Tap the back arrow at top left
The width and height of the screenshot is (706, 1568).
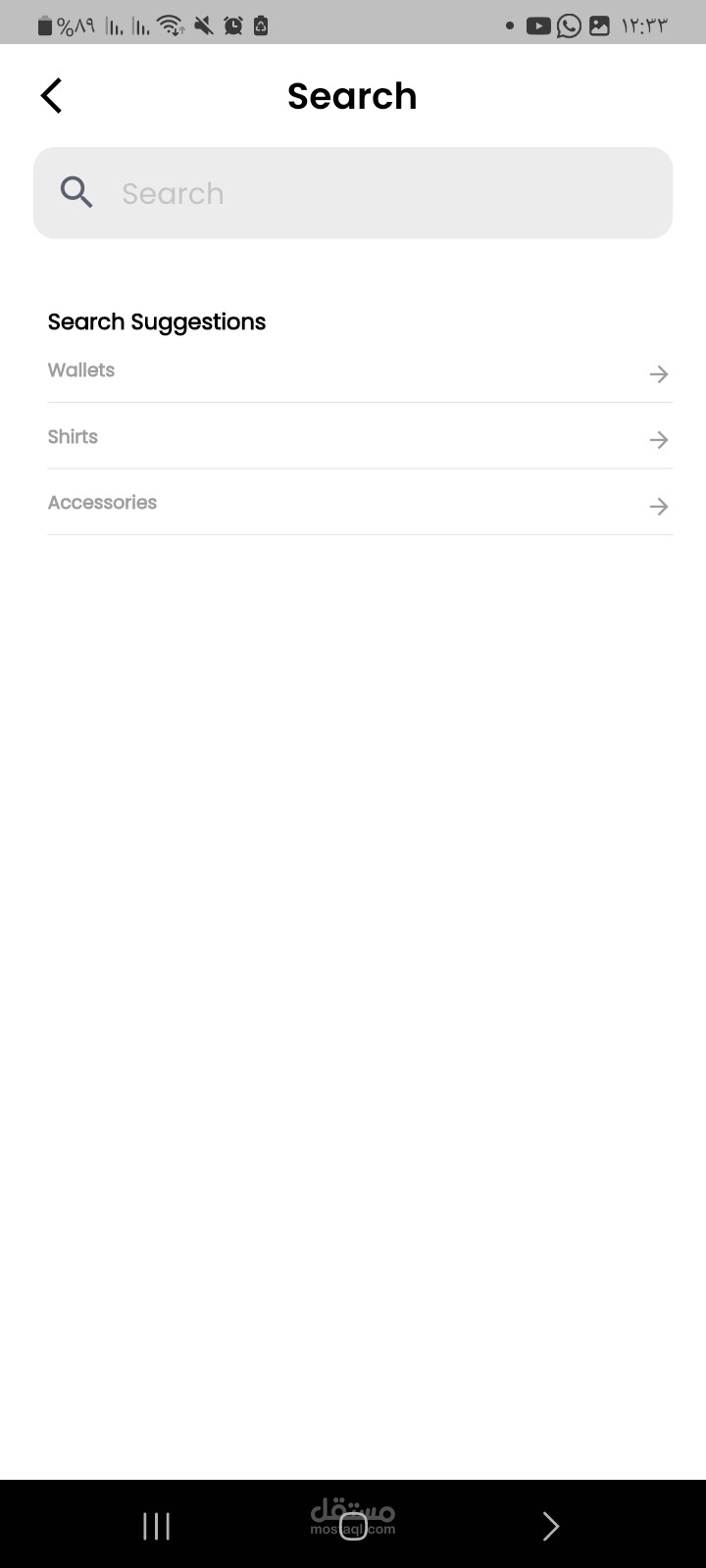tap(50, 95)
